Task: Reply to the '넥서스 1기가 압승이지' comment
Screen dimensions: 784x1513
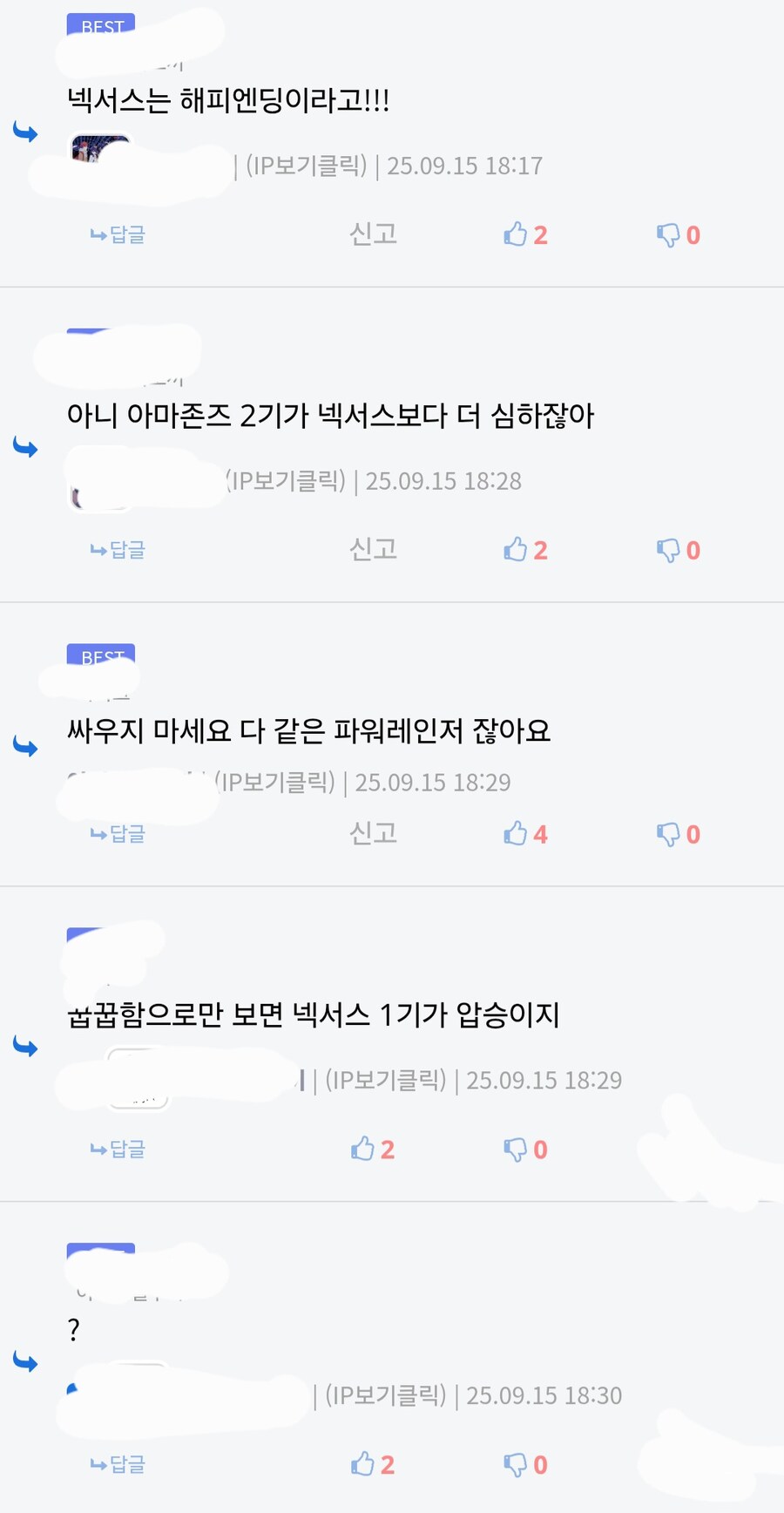Action: [x=118, y=1150]
